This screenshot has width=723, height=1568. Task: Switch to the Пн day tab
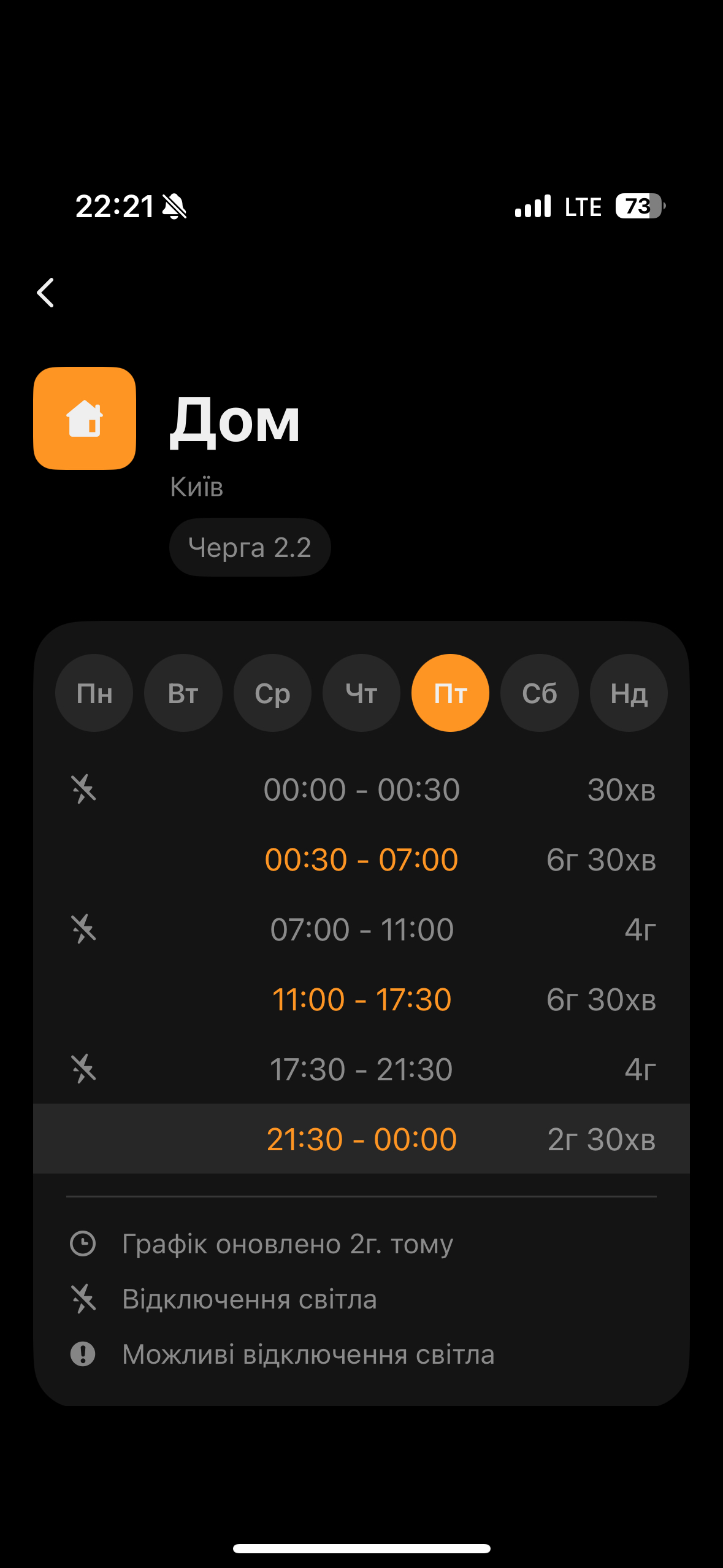coord(94,693)
